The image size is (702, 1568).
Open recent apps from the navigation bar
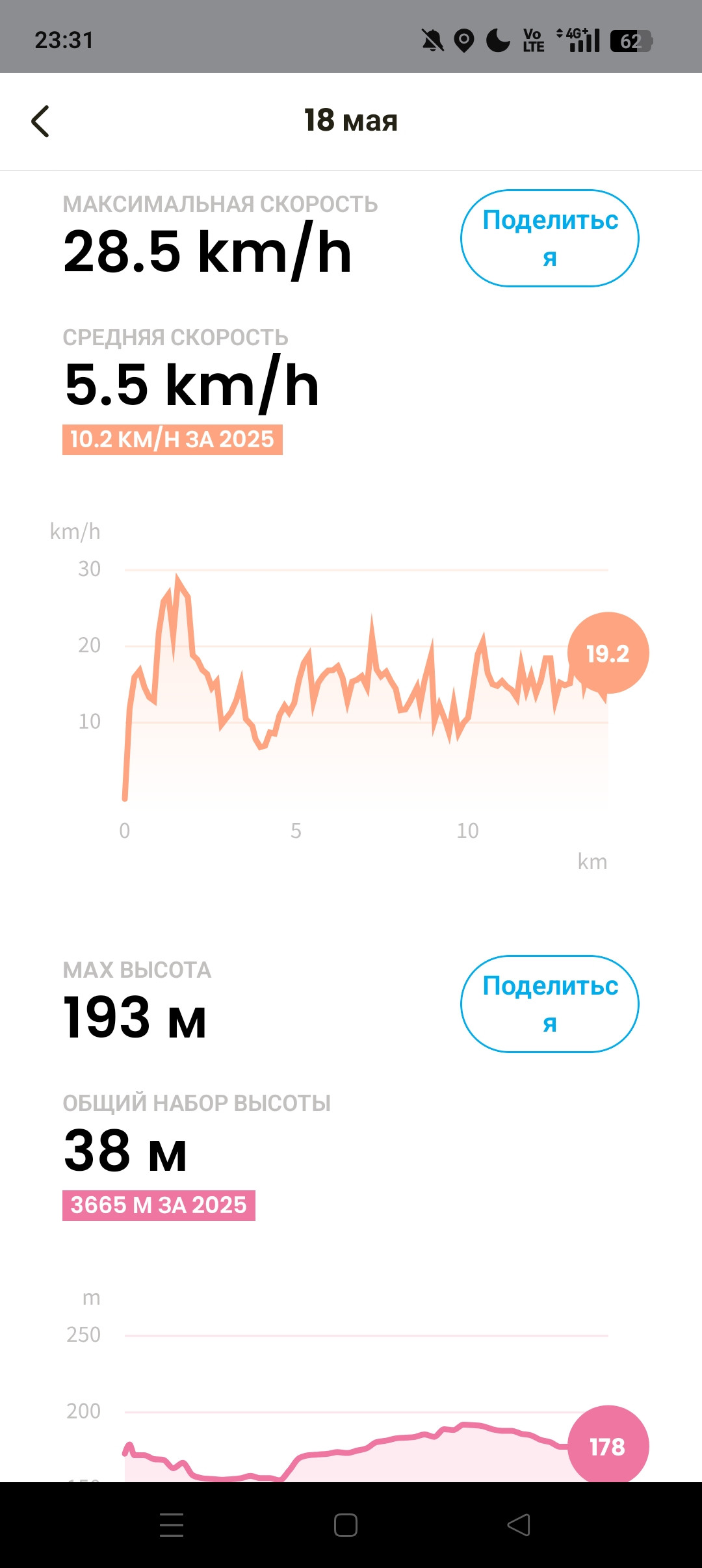(172, 1525)
